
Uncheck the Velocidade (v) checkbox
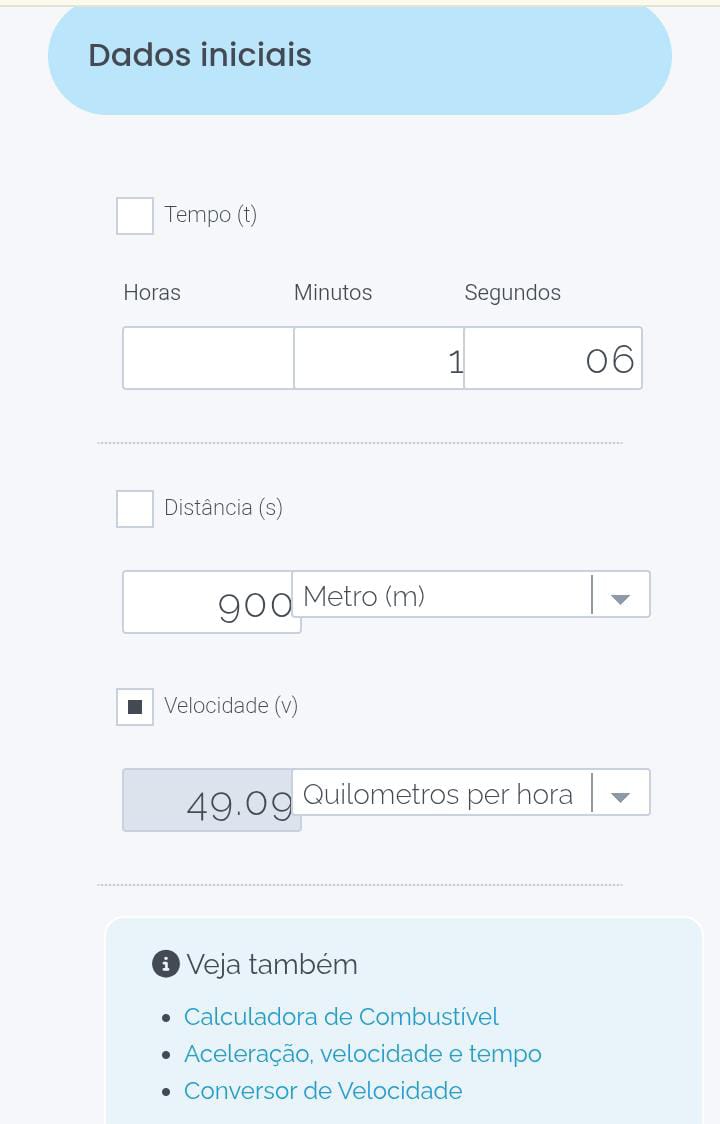[x=135, y=707]
